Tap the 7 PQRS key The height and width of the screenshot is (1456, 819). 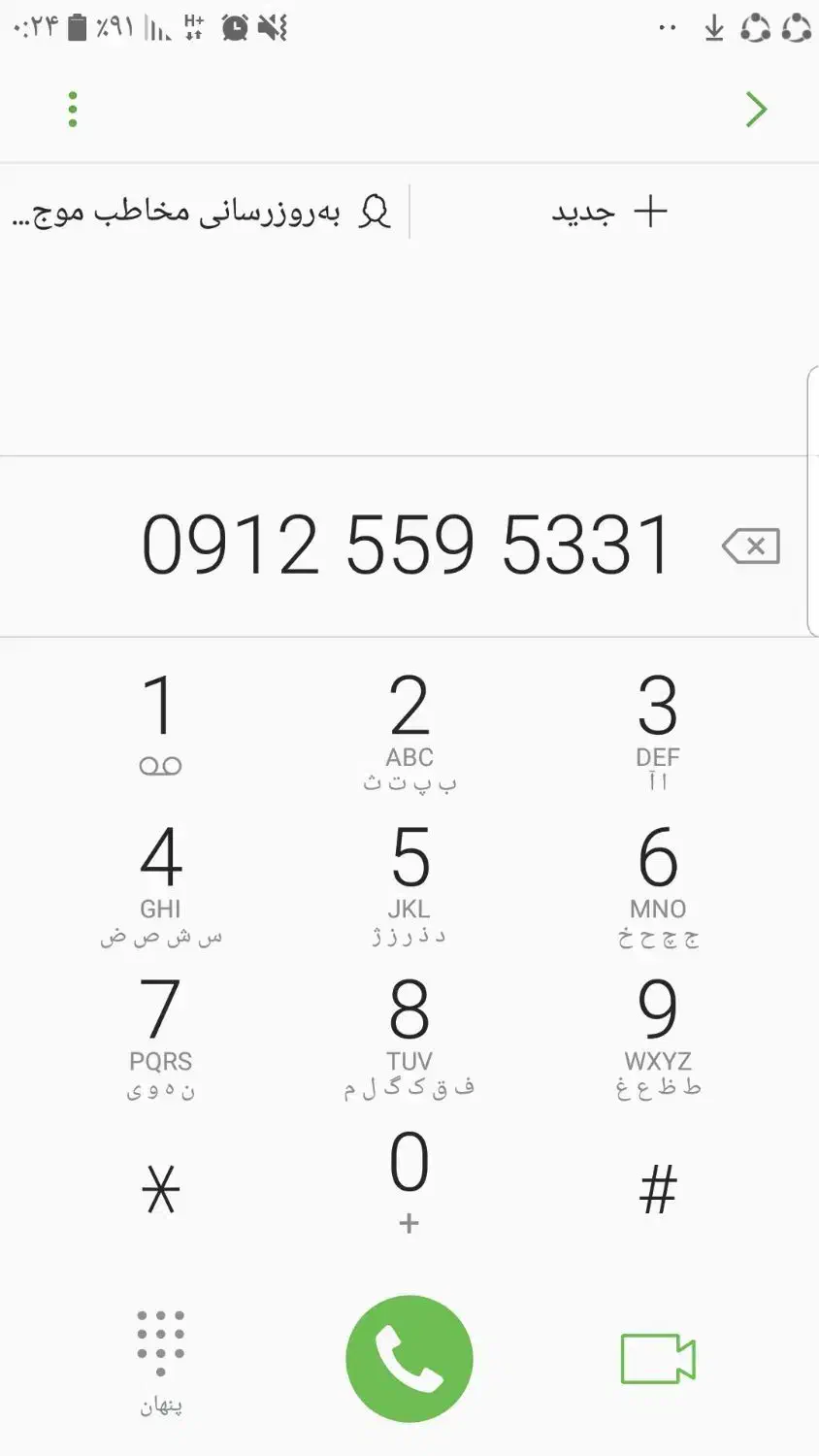pyautogui.click(x=160, y=1035)
